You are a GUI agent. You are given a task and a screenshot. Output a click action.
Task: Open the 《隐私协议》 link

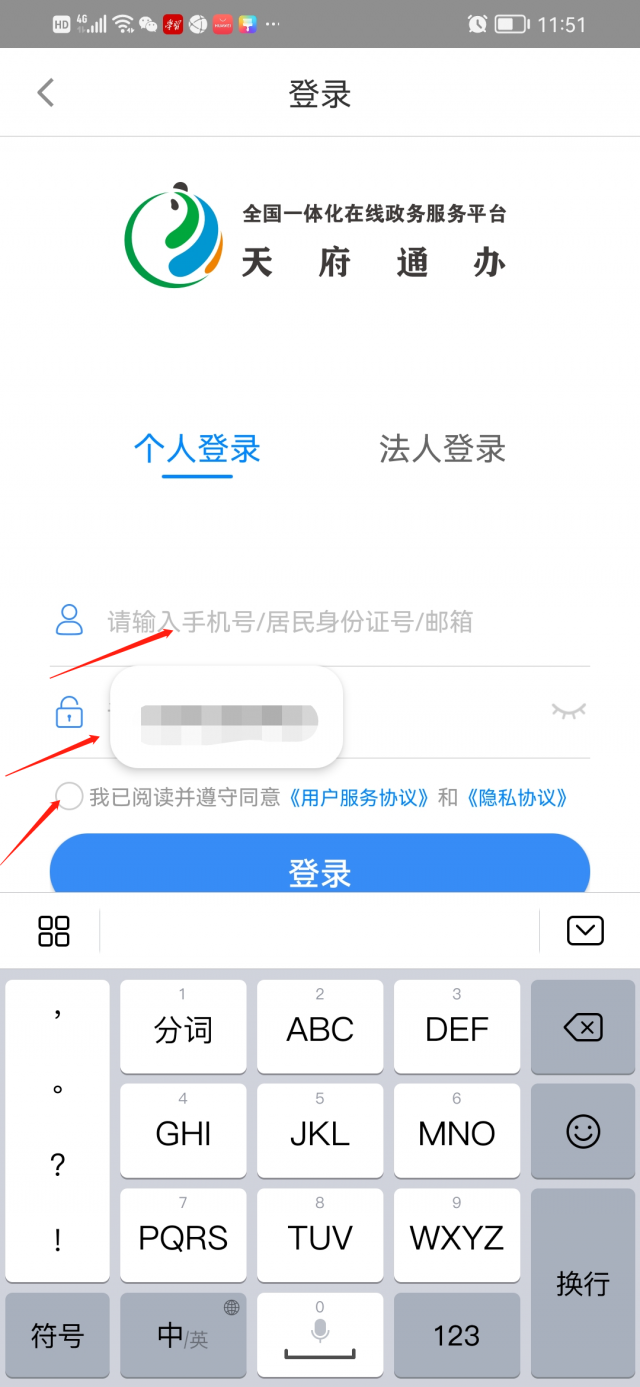pyautogui.click(x=518, y=797)
